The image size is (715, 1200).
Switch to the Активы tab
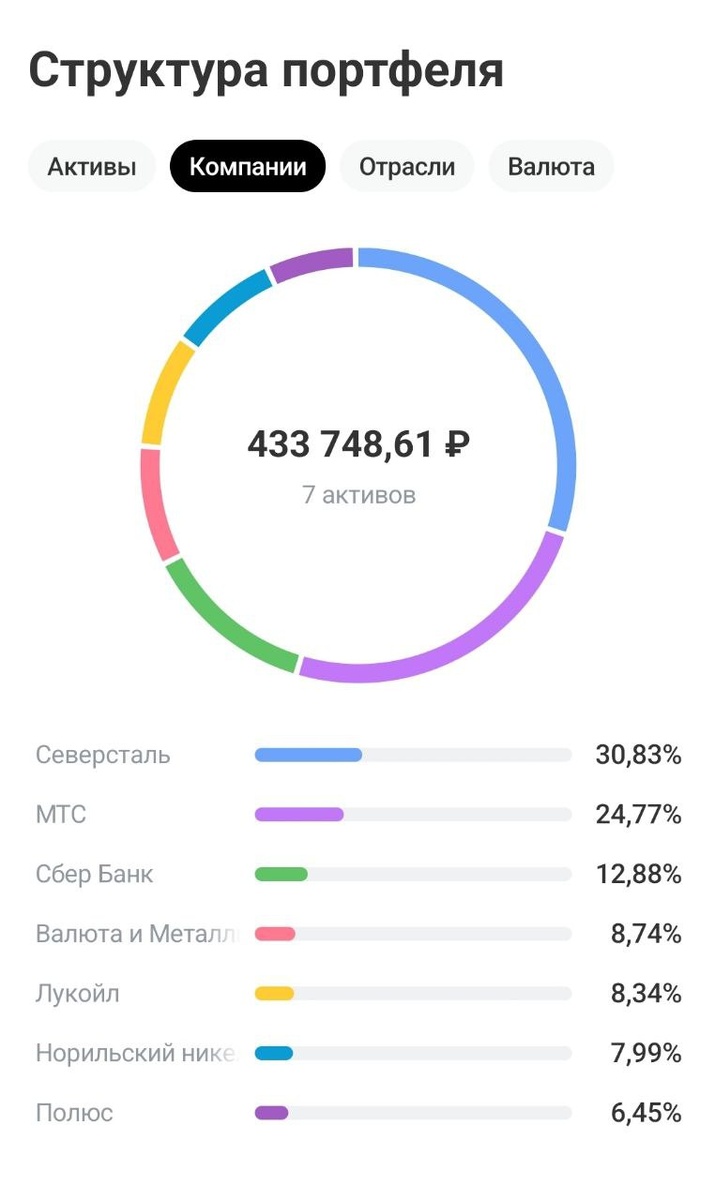tap(92, 167)
